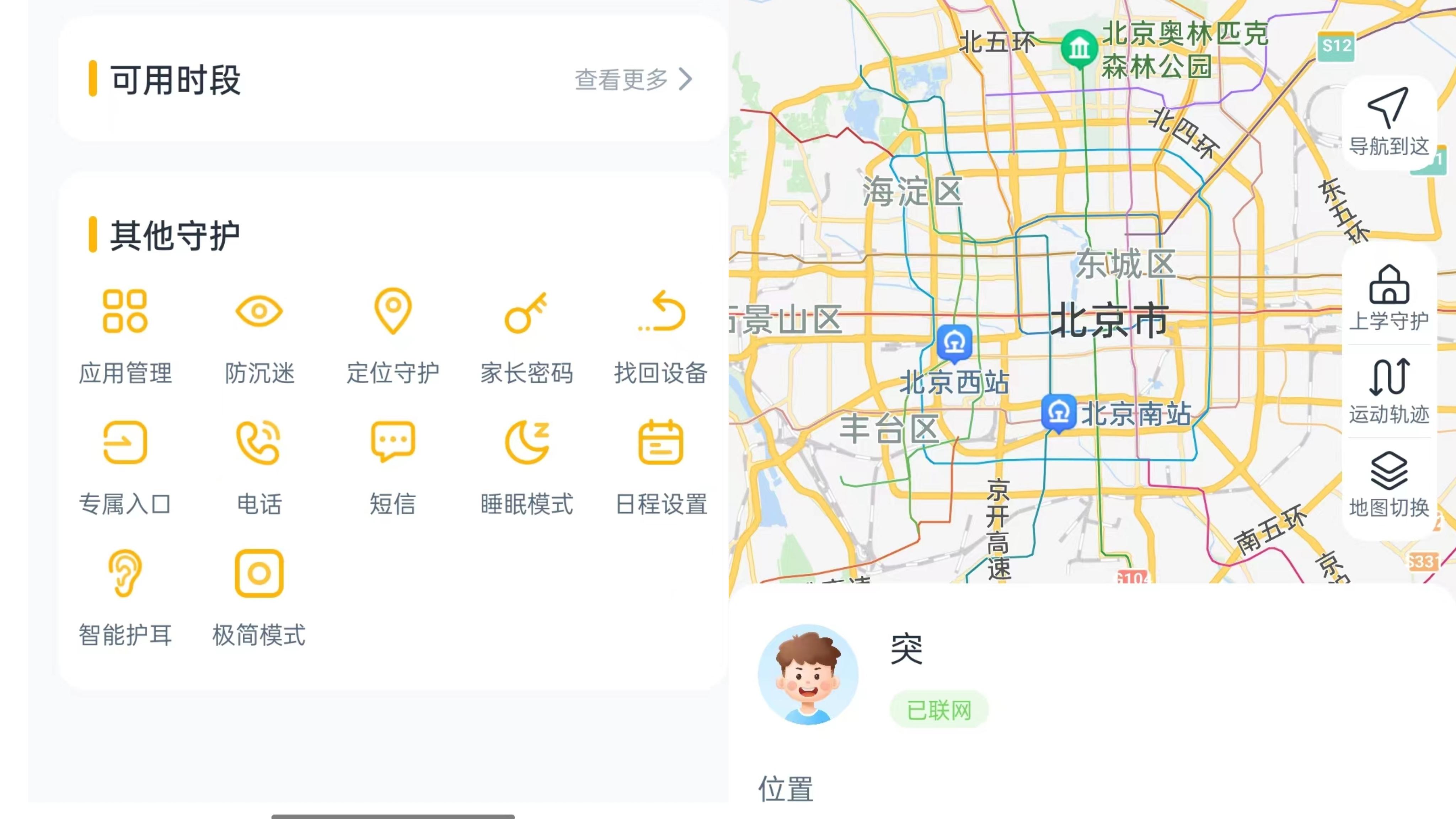Tap the child's avatar picture
This screenshot has height=819, width=1456.
tap(808, 675)
